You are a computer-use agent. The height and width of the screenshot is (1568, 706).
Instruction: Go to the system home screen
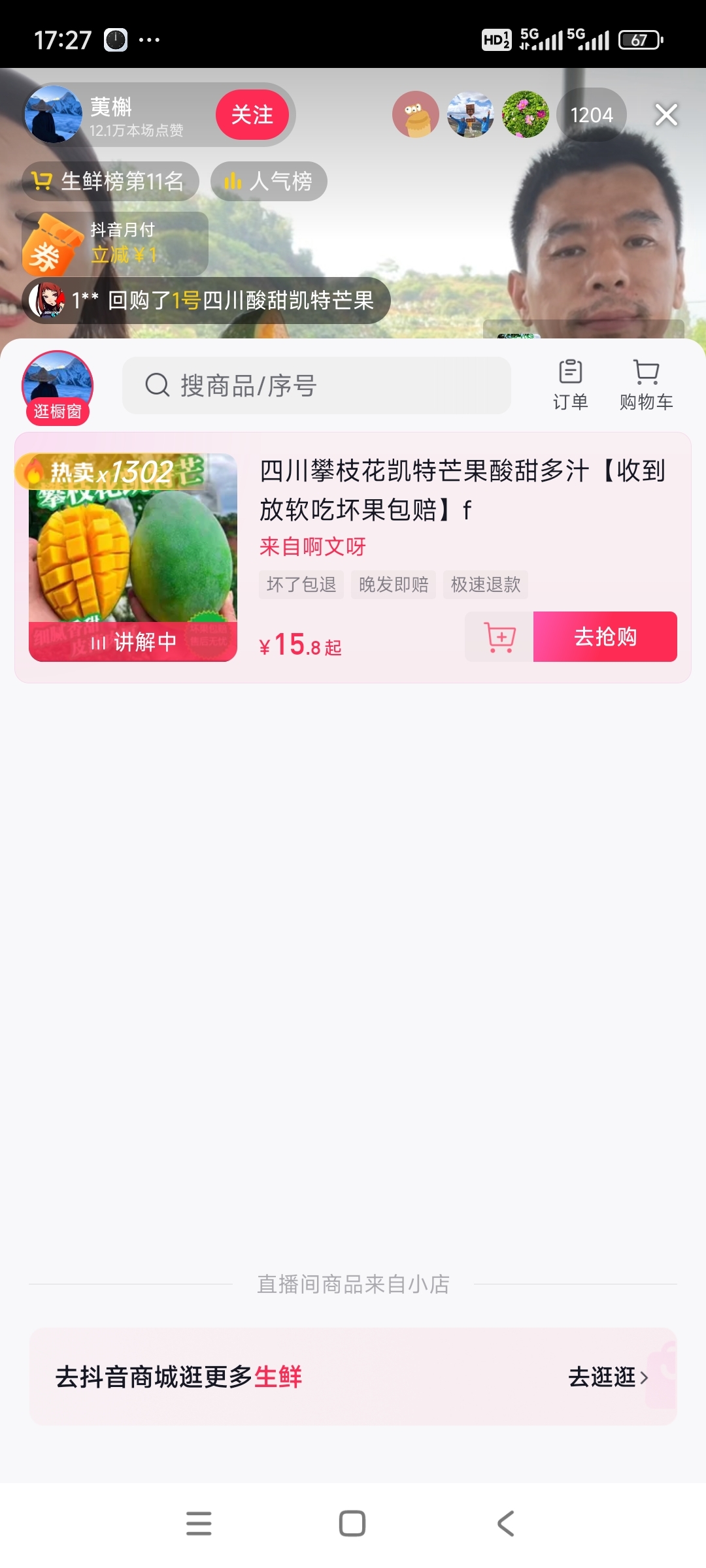[352, 1524]
